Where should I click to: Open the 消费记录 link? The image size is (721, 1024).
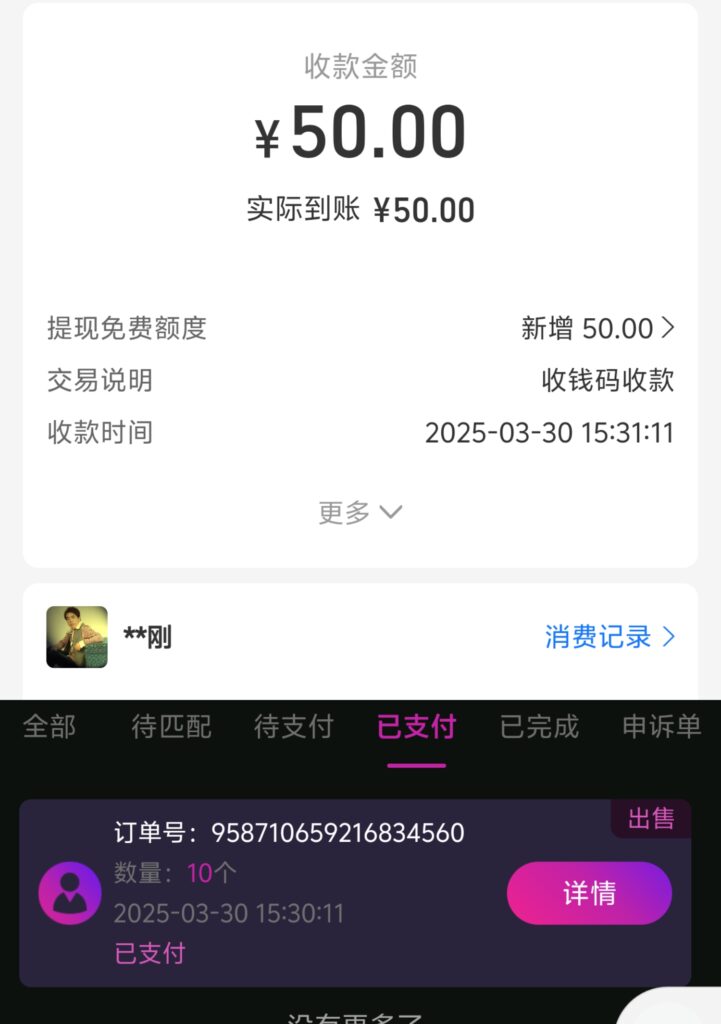pyautogui.click(x=610, y=637)
